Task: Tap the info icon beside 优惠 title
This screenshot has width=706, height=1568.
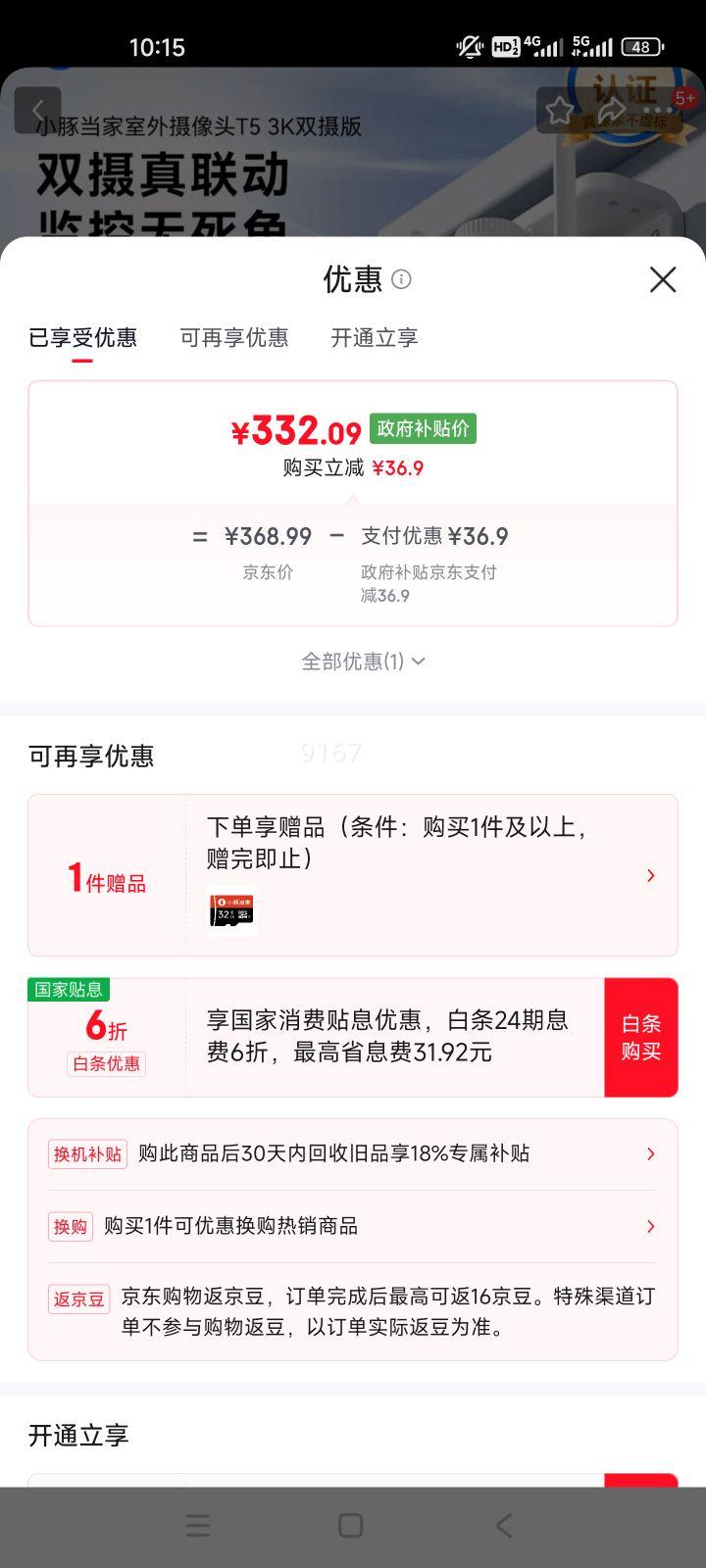Action: coord(402,281)
